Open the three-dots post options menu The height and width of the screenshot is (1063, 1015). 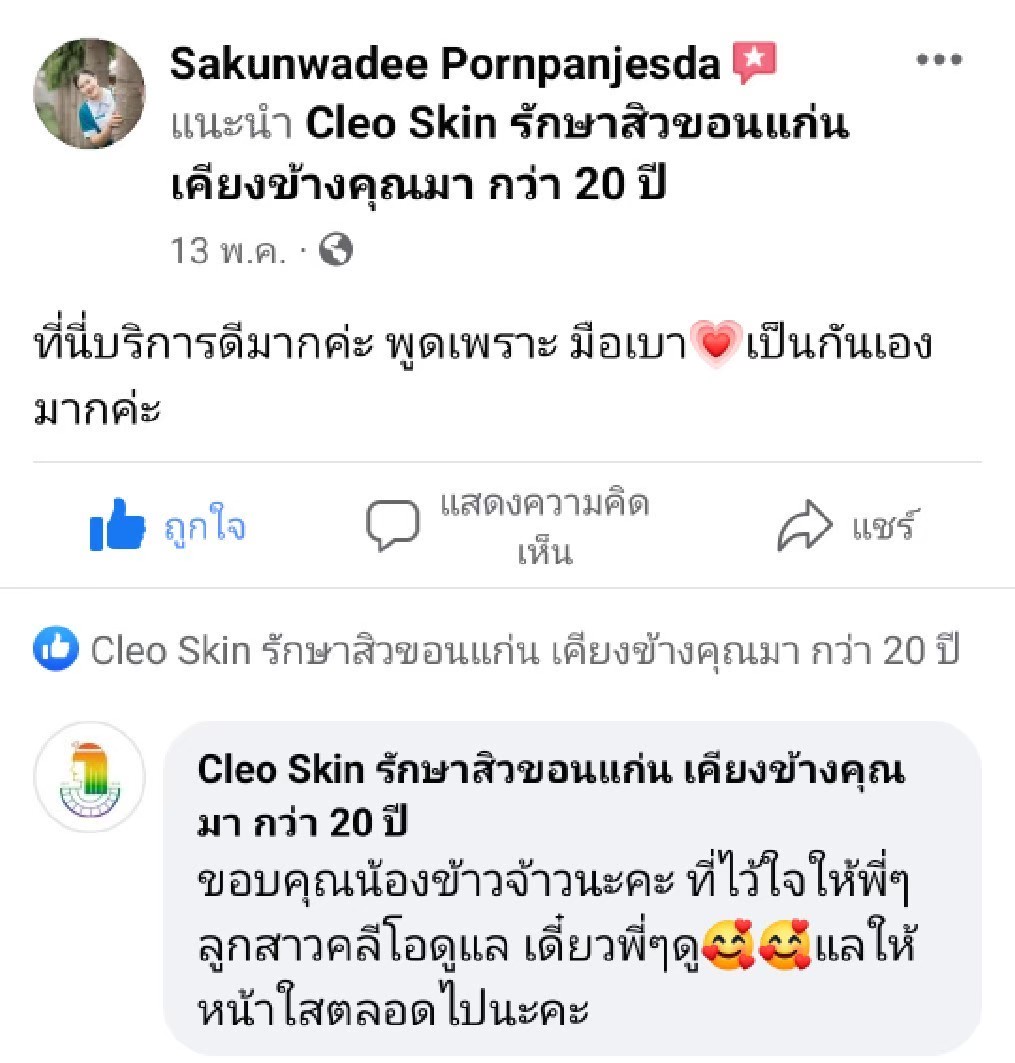[940, 57]
